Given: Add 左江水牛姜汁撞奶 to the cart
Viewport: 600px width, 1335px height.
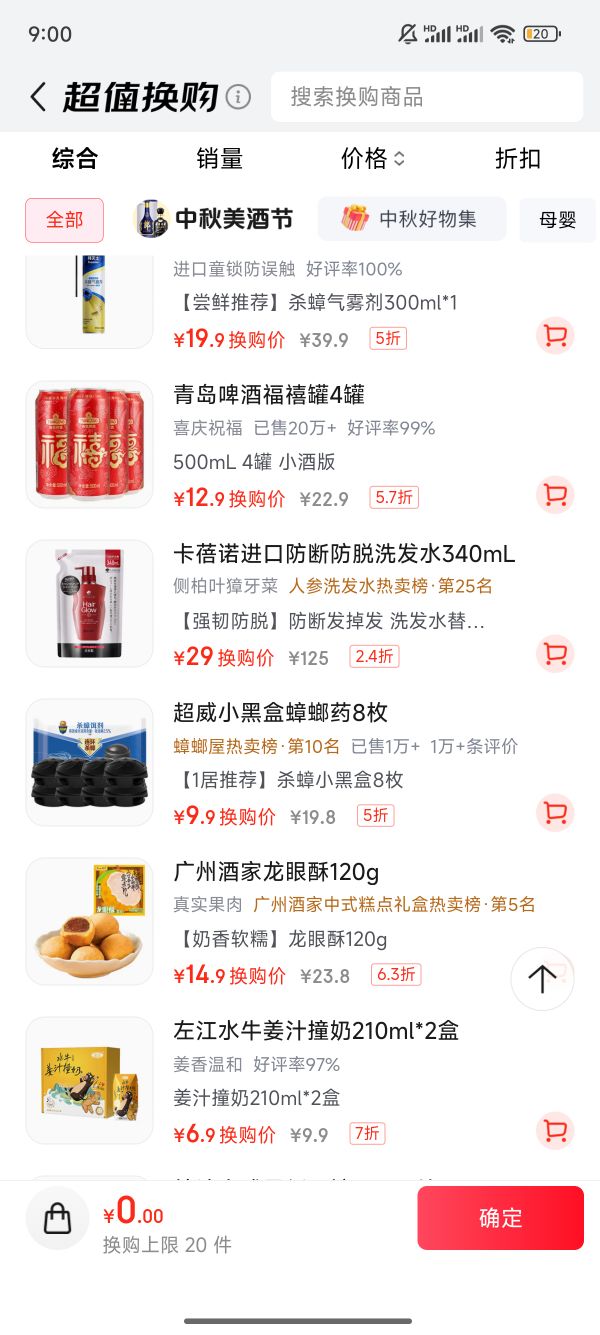Looking at the screenshot, I should 555,1131.
